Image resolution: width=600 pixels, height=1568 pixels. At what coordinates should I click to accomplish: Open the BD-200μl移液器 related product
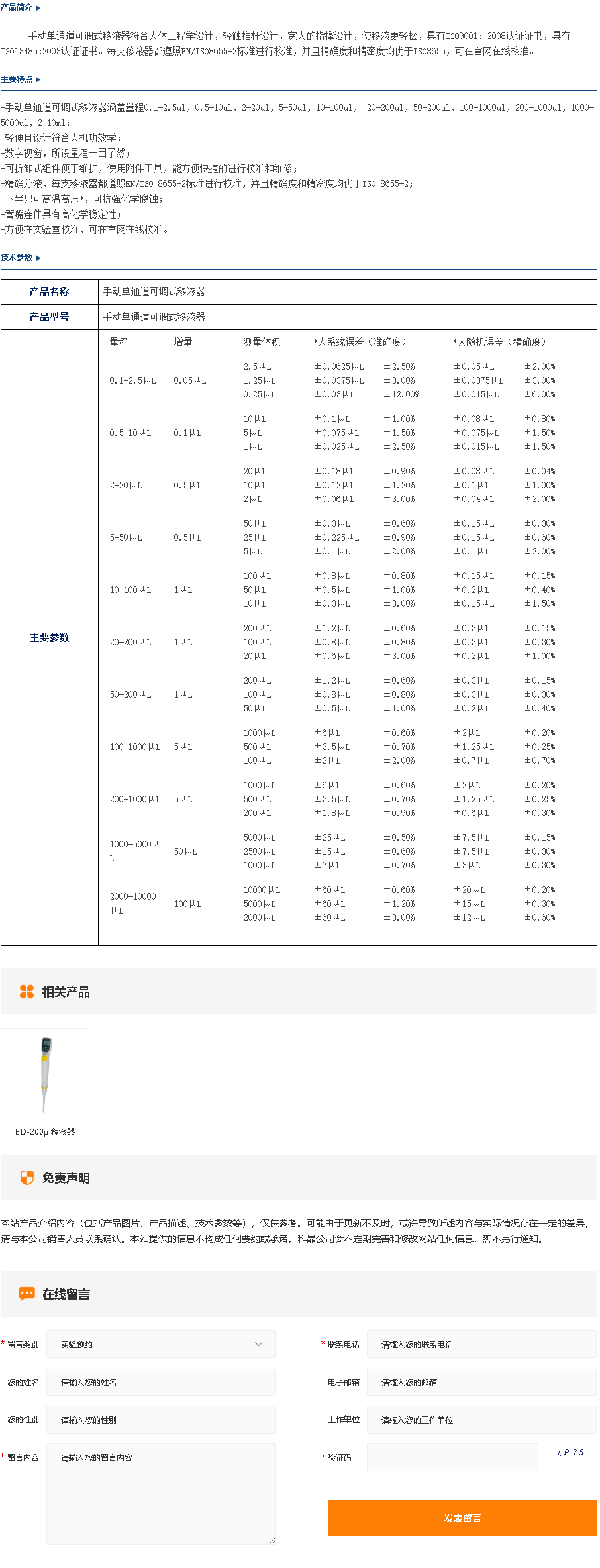(x=44, y=1074)
